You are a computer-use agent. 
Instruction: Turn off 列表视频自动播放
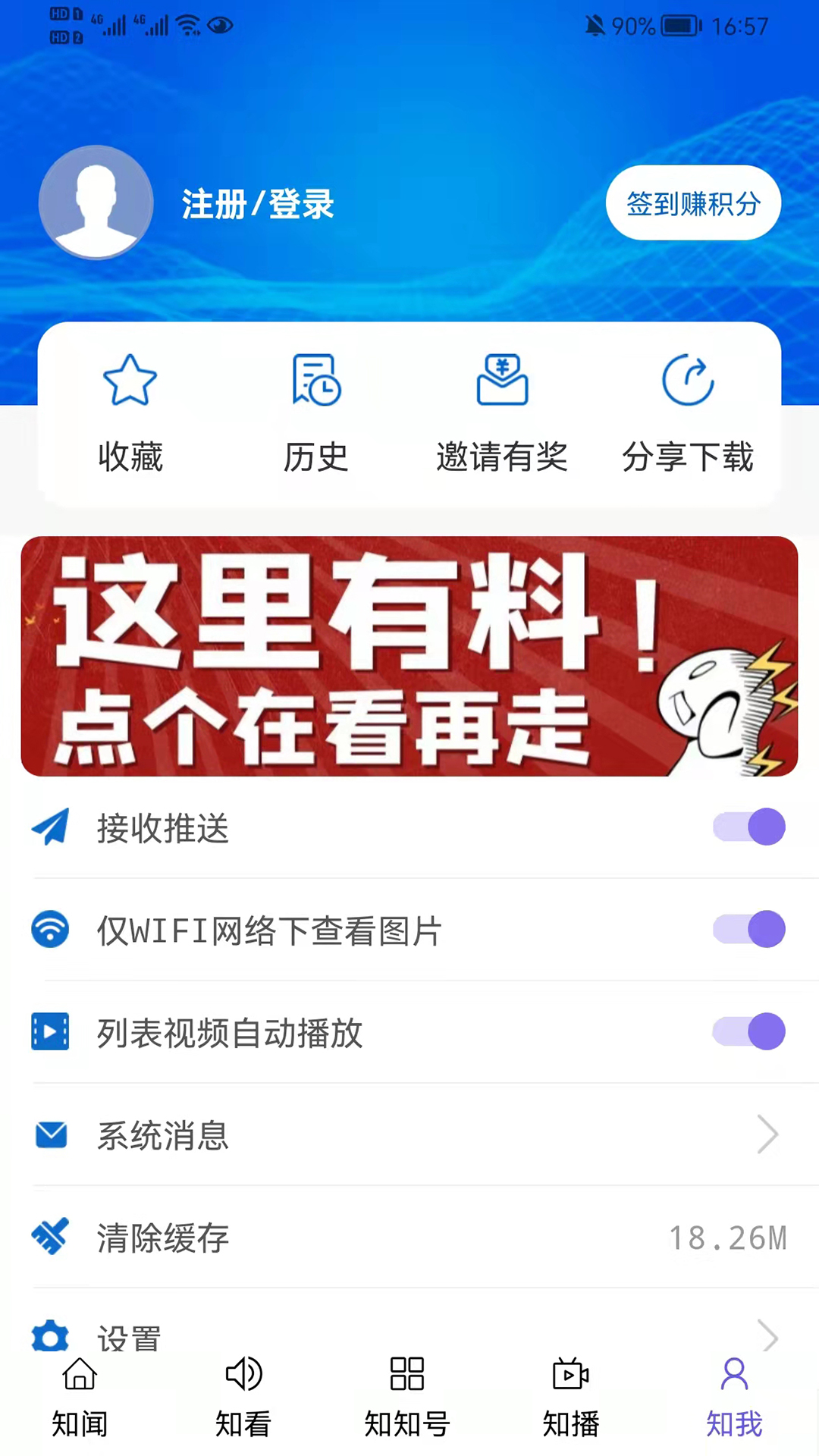pos(748,1031)
